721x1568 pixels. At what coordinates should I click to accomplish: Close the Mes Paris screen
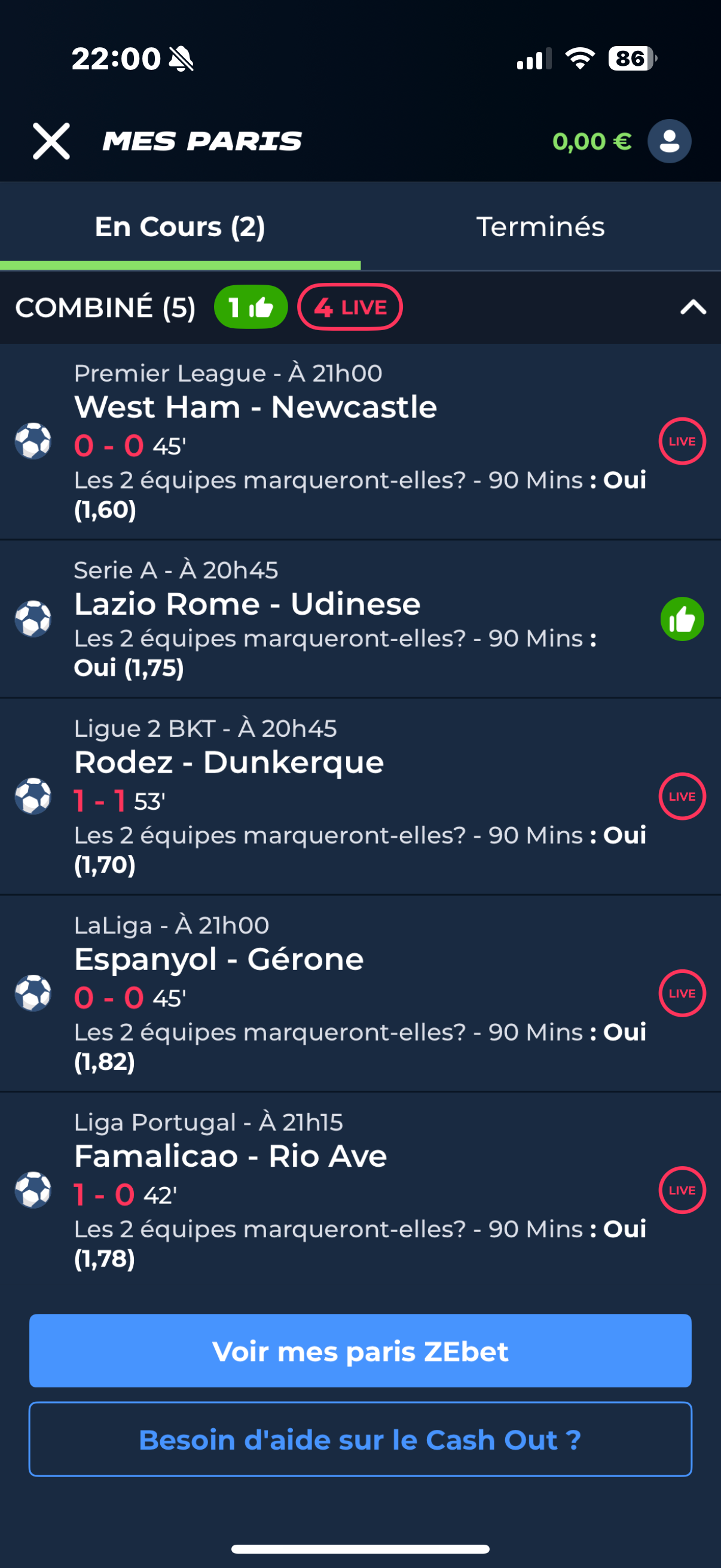coord(51,141)
